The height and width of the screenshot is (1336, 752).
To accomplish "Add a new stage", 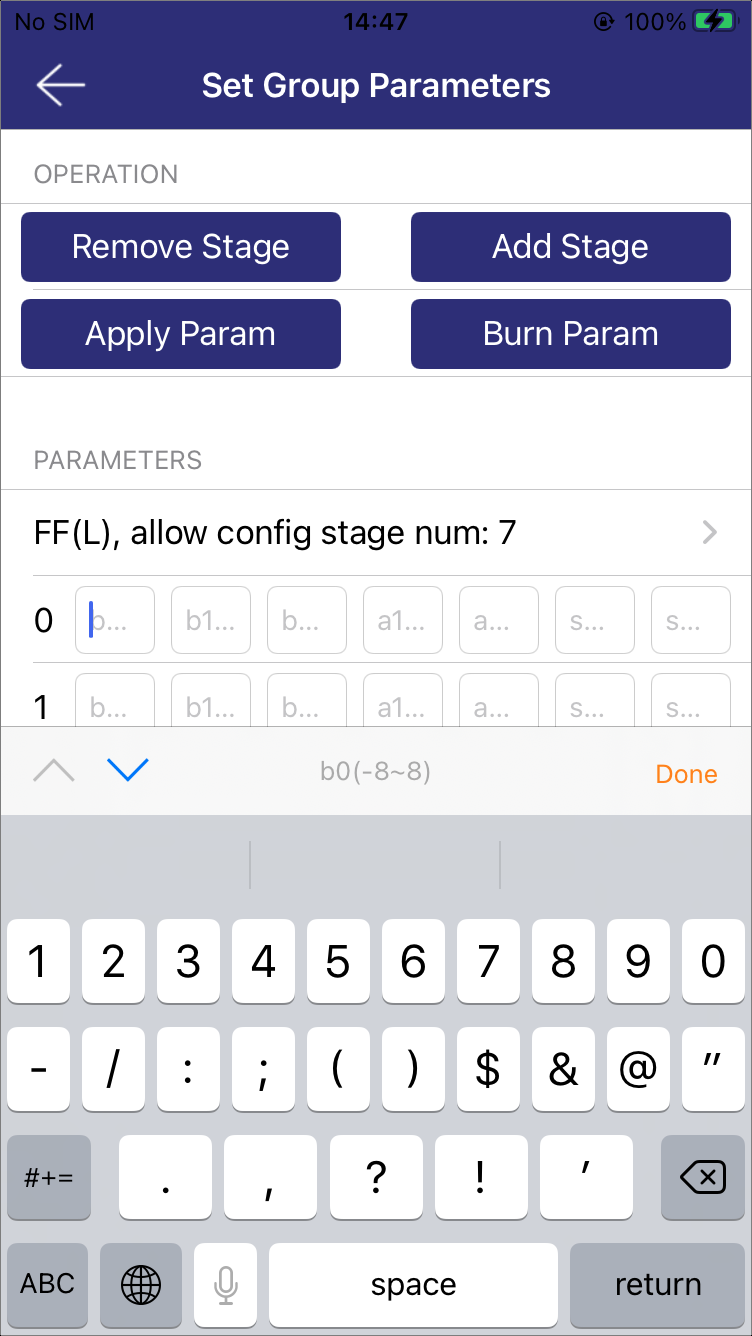I will point(571,247).
